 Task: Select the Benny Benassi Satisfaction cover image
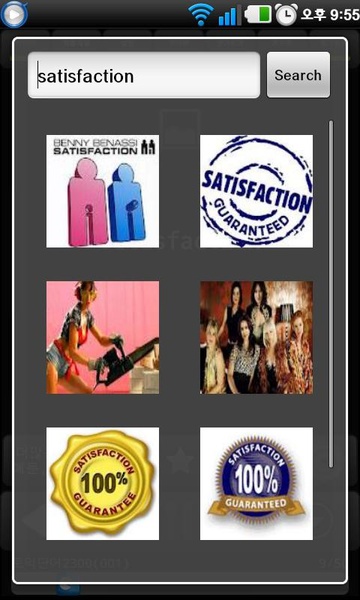103,191
